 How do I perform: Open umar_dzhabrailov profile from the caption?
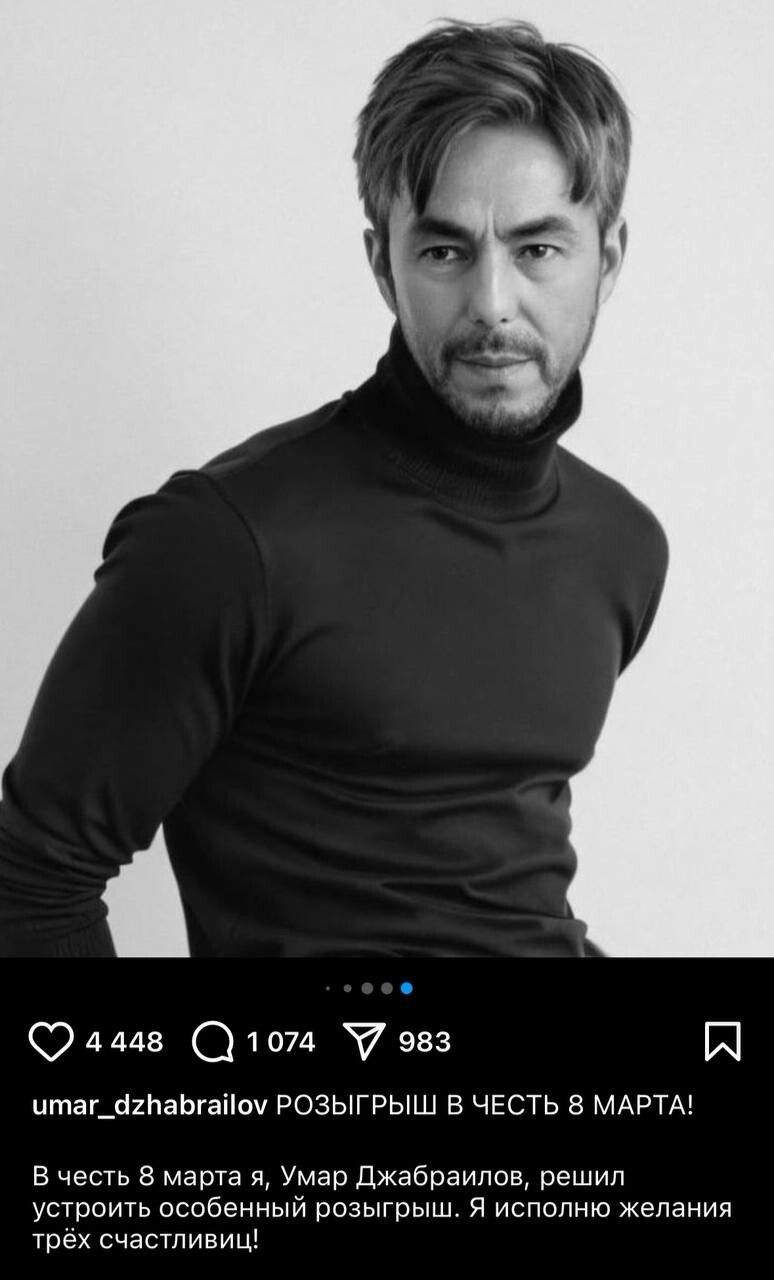click(x=148, y=1106)
